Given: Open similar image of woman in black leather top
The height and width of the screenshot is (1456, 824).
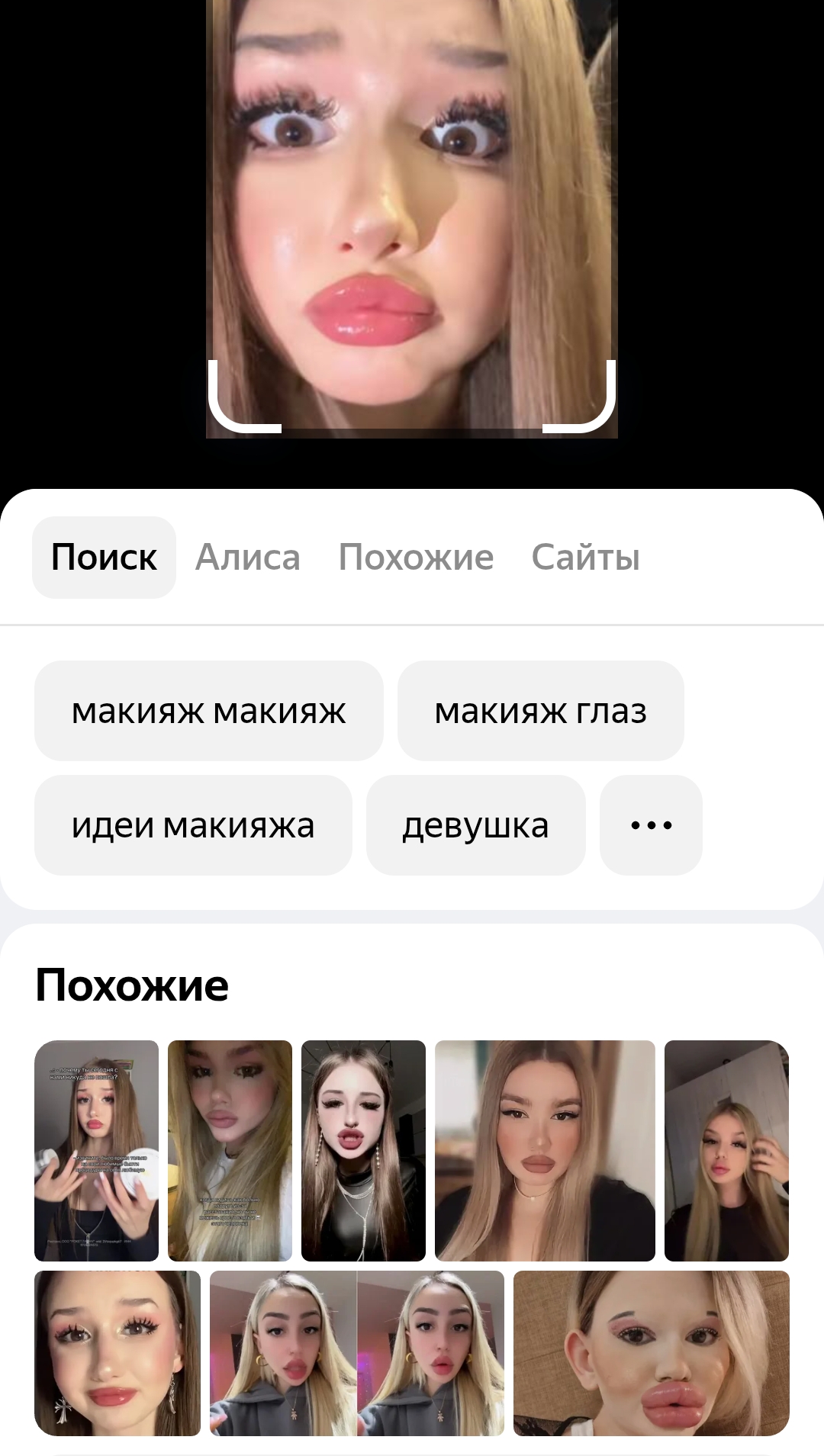Looking at the screenshot, I should [x=363, y=1150].
